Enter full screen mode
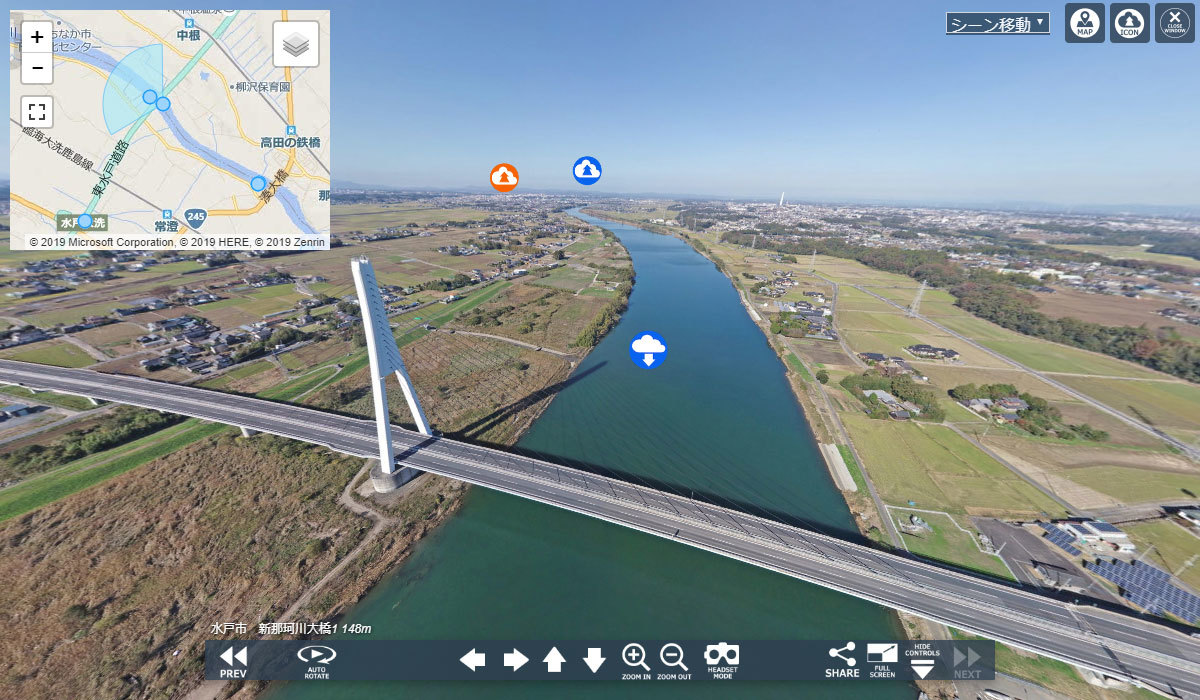Viewport: 1200px width, 700px height. pyautogui.click(x=882, y=660)
